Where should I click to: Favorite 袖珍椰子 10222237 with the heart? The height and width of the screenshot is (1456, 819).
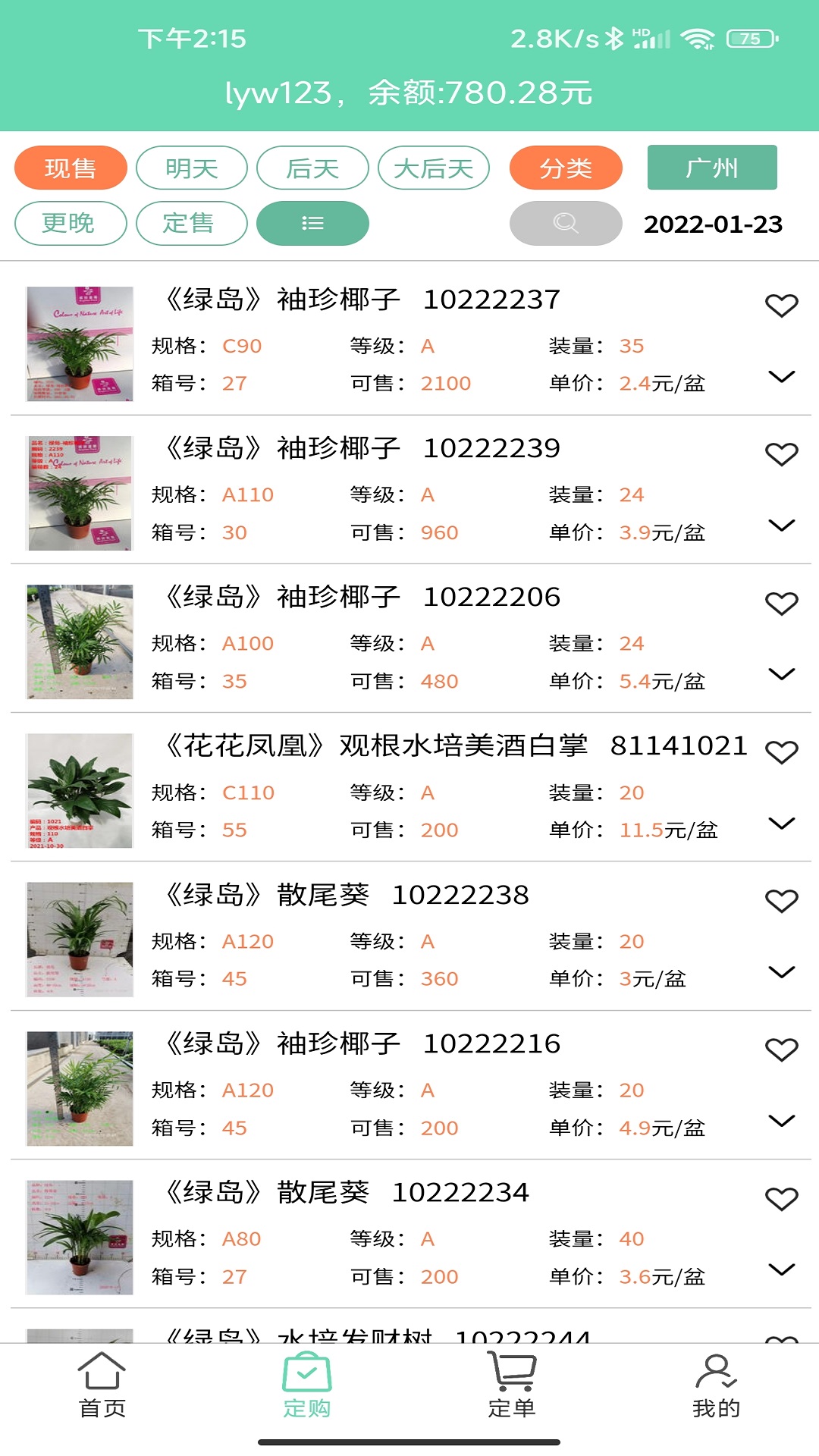781,306
